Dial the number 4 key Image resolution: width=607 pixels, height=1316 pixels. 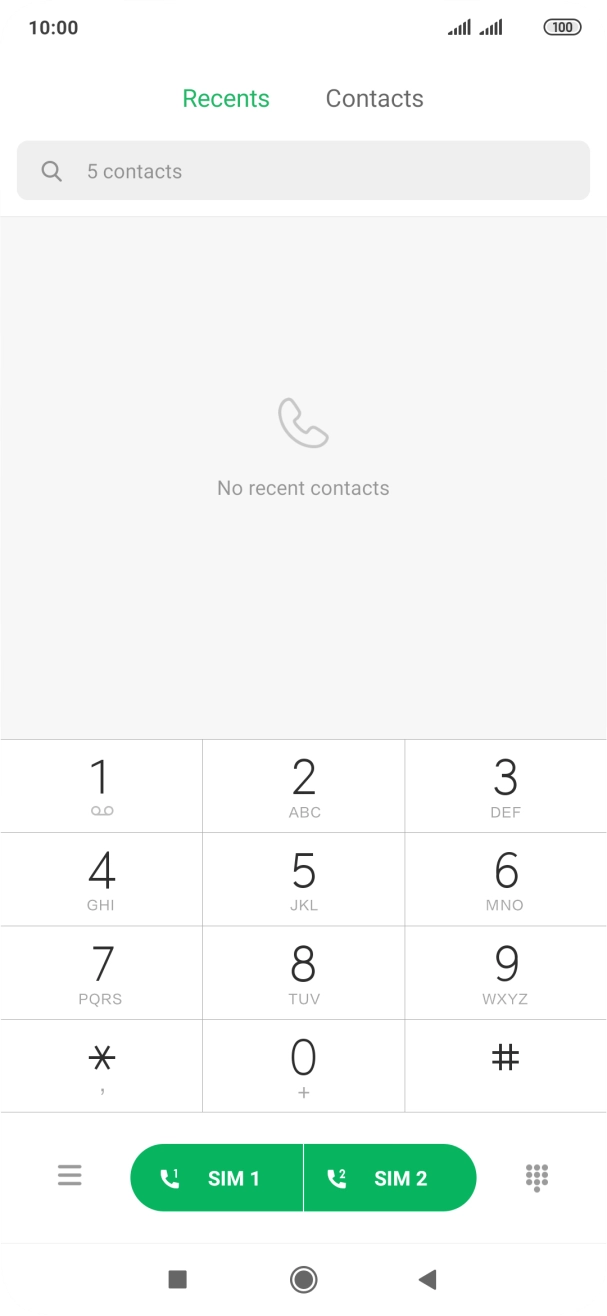point(101,879)
